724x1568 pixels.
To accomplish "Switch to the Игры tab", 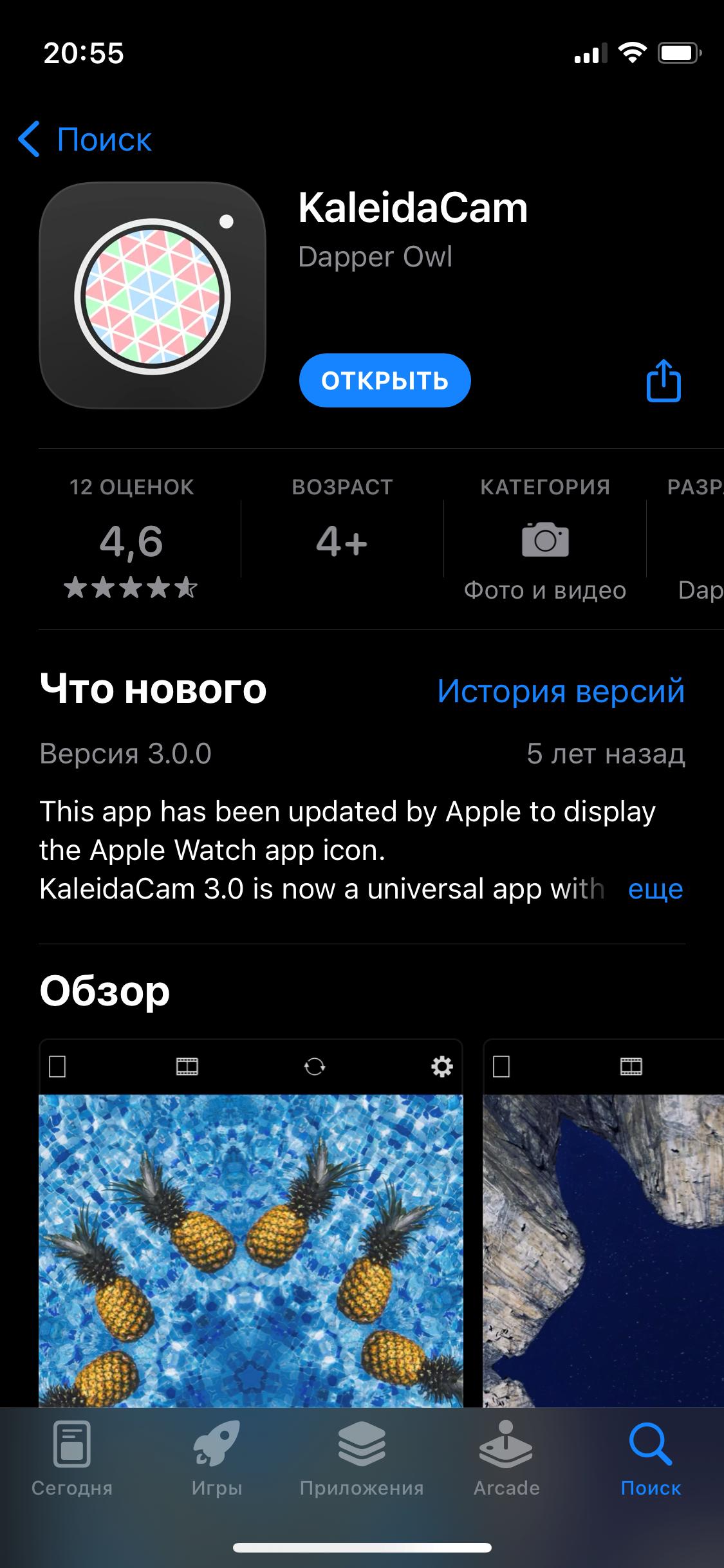I will click(217, 1459).
